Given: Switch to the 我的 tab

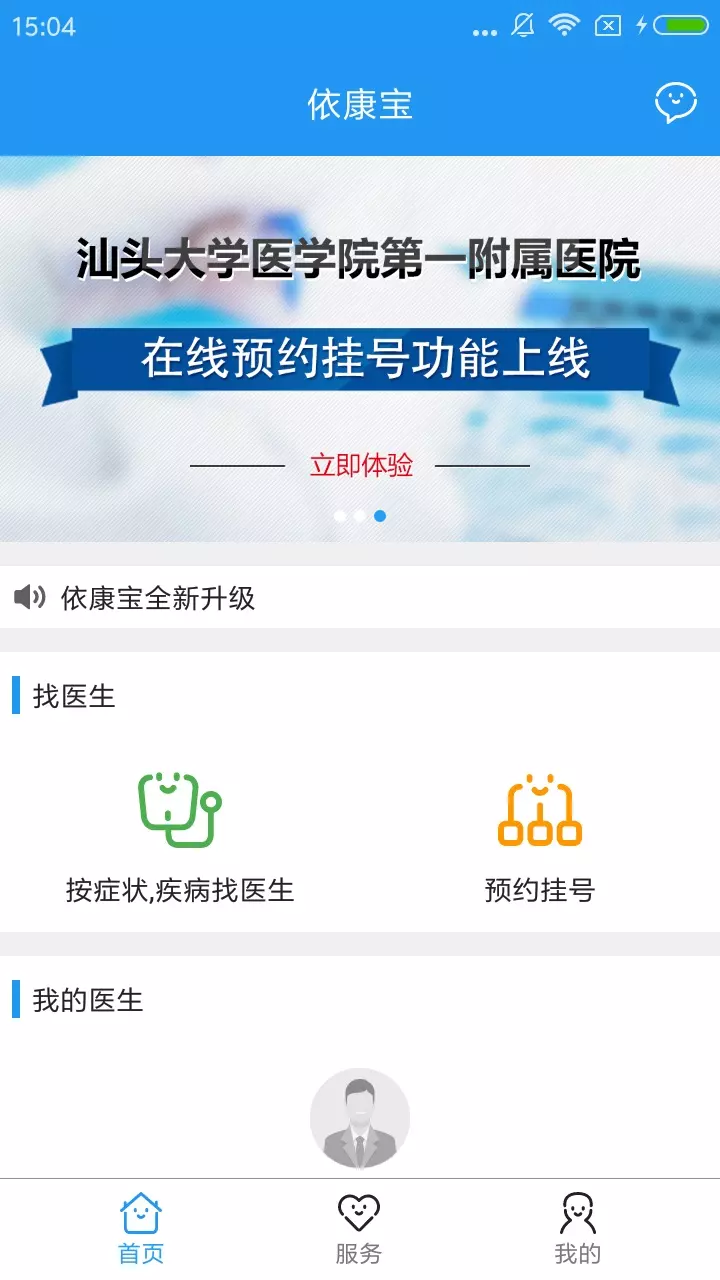Looking at the screenshot, I should pos(578,1229).
